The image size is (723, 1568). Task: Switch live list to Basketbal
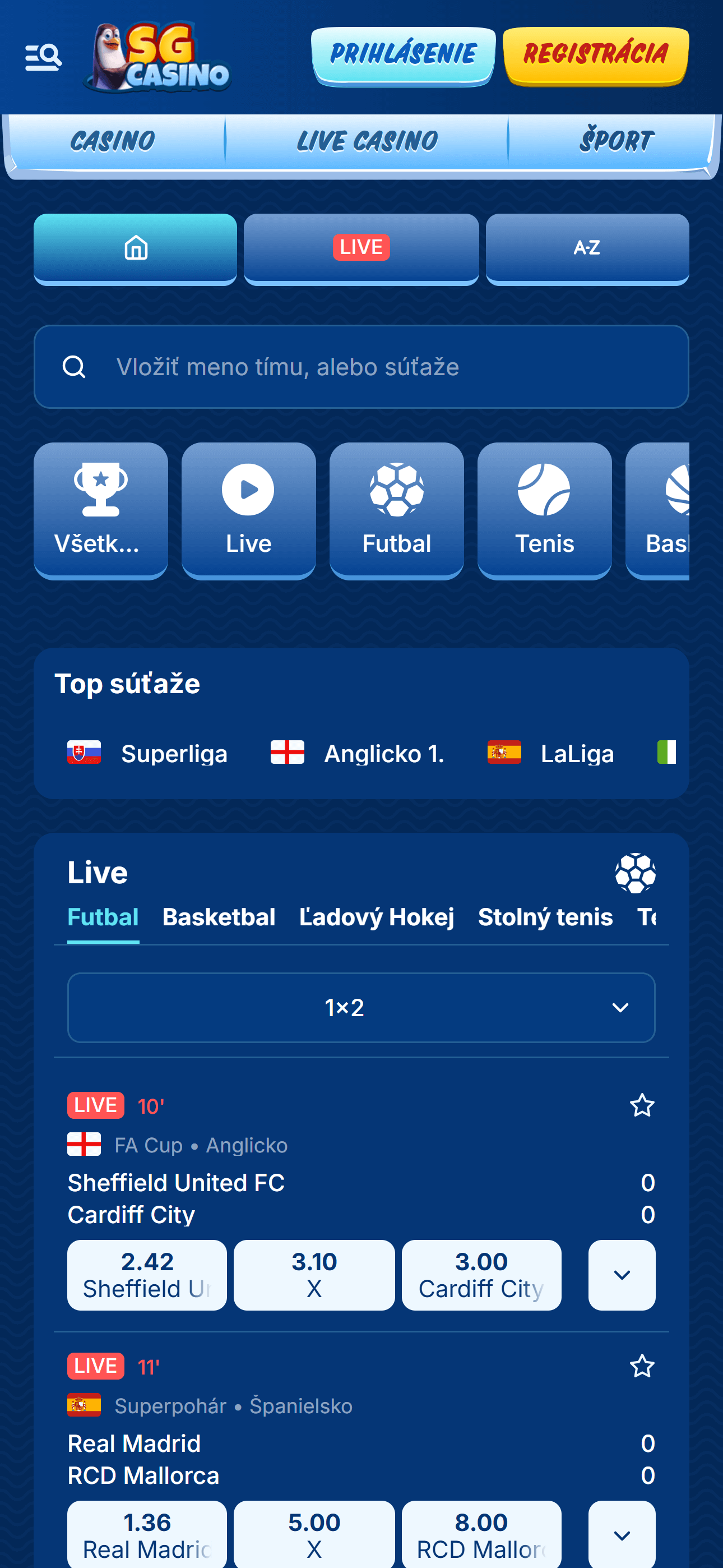(219, 917)
